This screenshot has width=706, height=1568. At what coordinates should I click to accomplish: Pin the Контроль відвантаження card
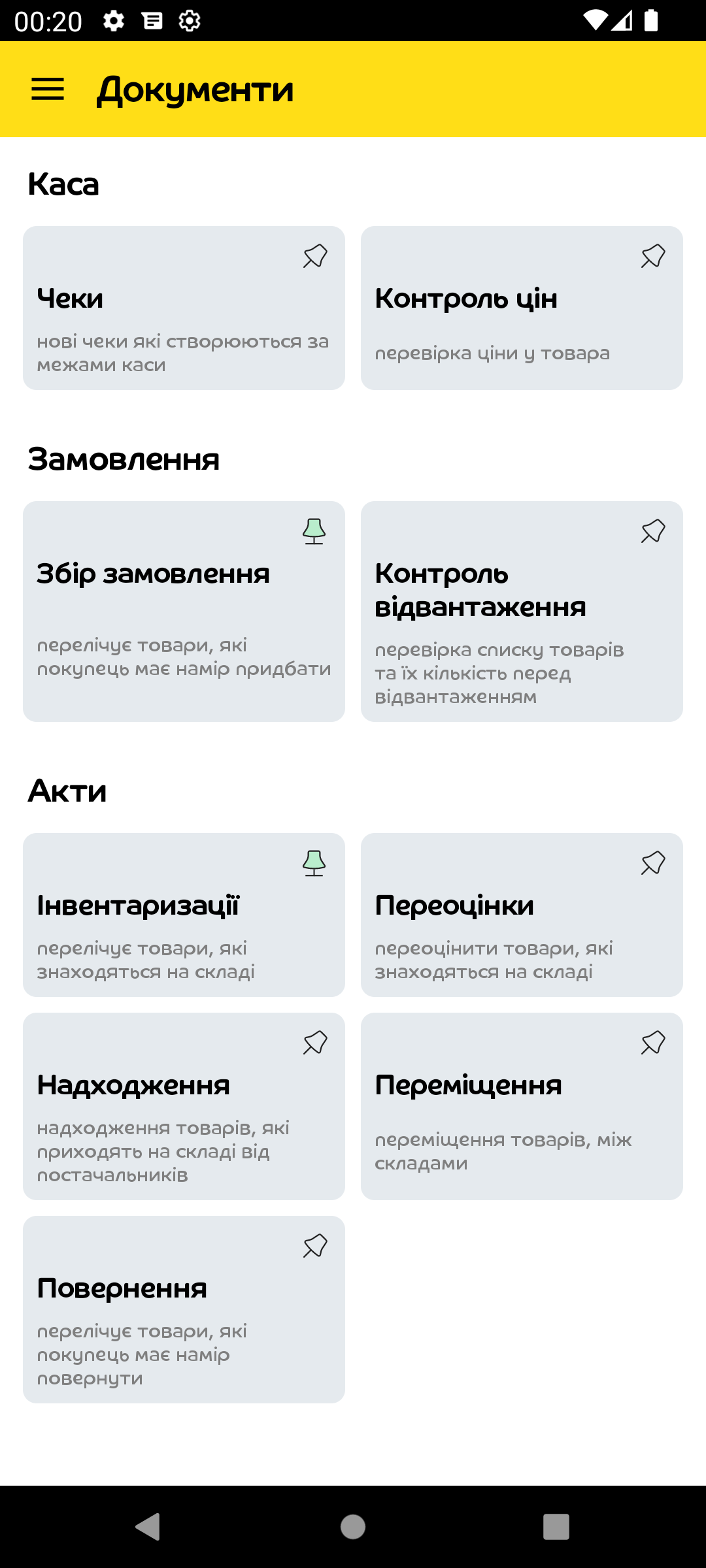(653, 531)
